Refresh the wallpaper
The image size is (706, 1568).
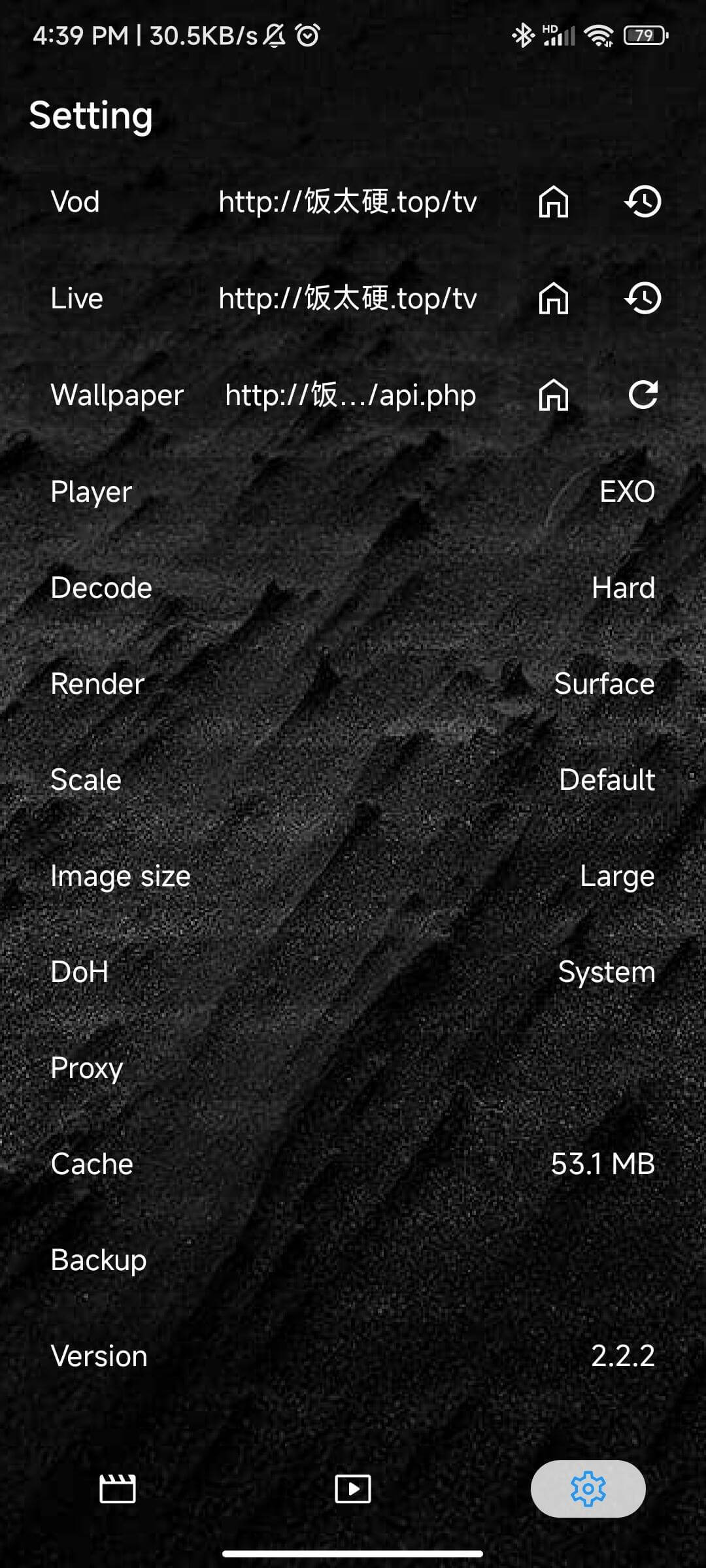point(643,395)
